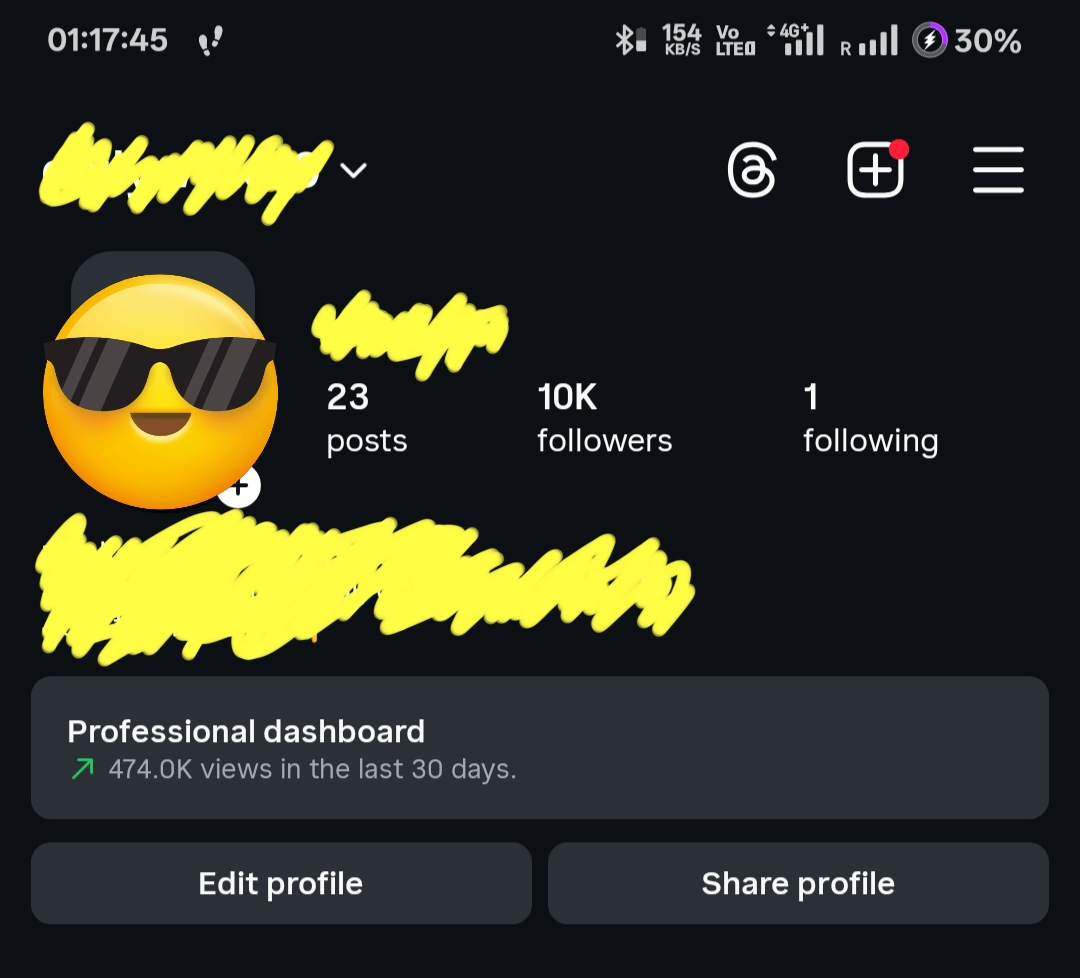Open the Threads icon
1080x978 pixels.
pos(751,171)
